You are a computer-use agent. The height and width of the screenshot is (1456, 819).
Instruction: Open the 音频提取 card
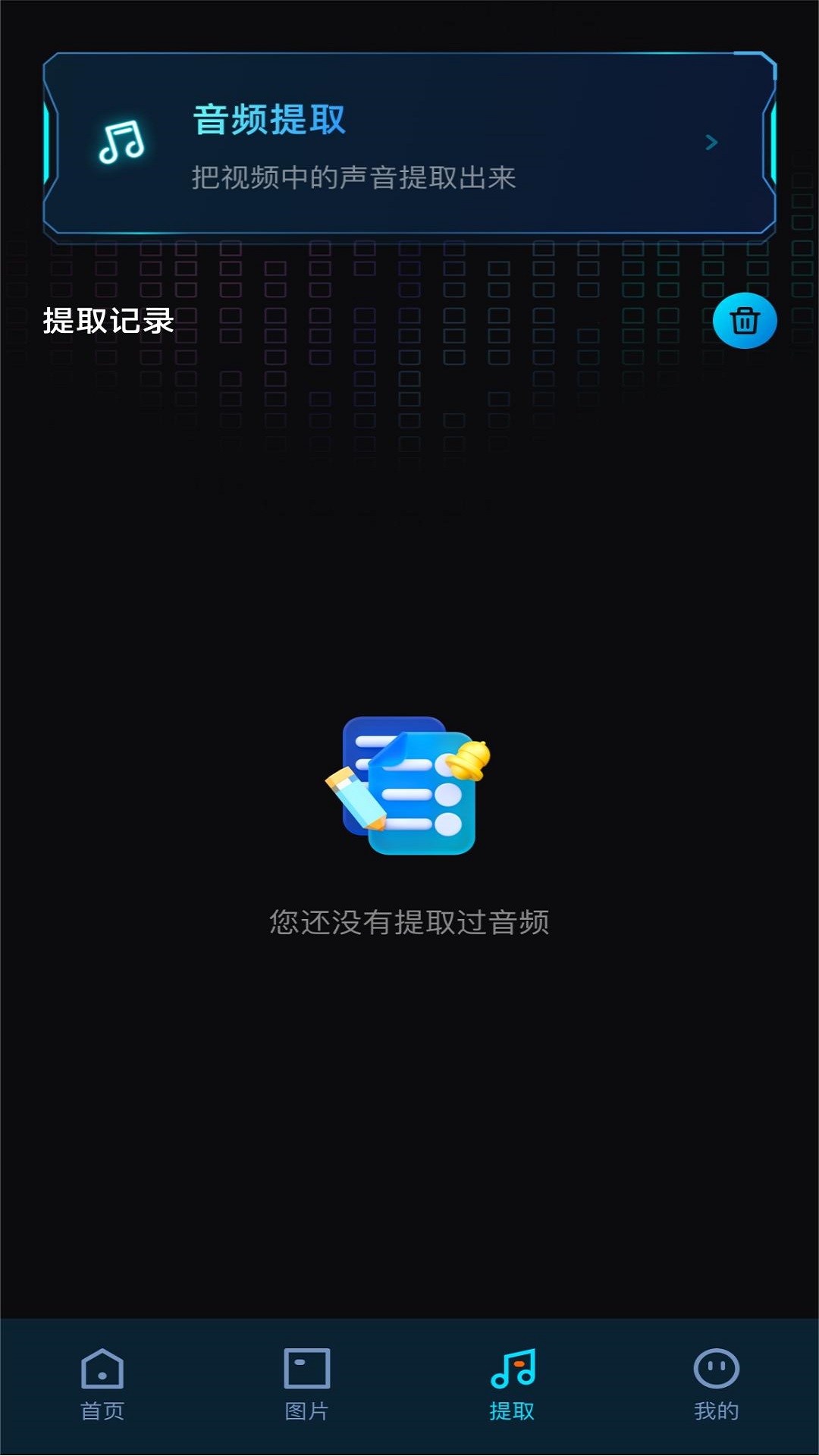pos(409,143)
